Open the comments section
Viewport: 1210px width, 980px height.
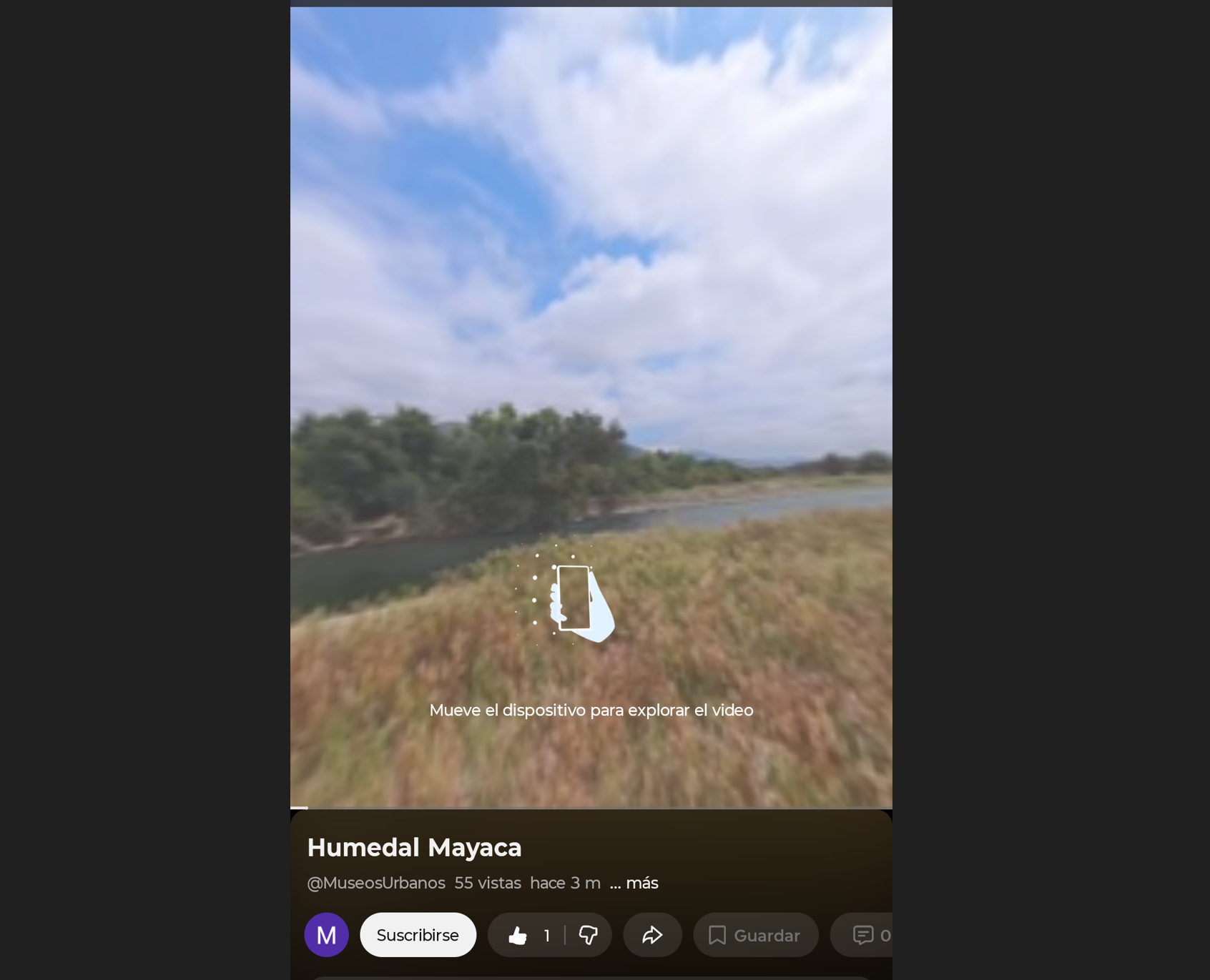(867, 935)
